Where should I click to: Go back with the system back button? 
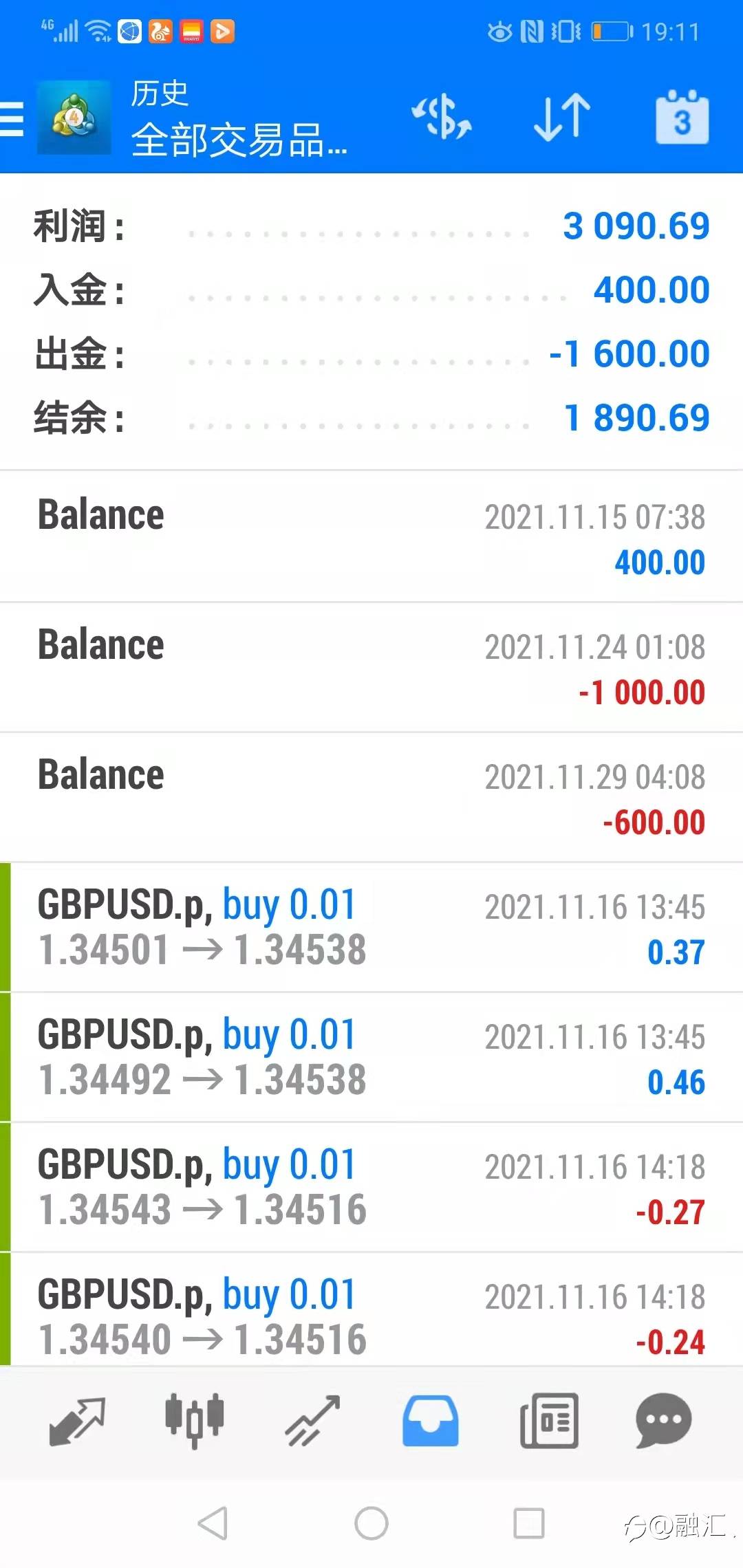(x=213, y=1523)
